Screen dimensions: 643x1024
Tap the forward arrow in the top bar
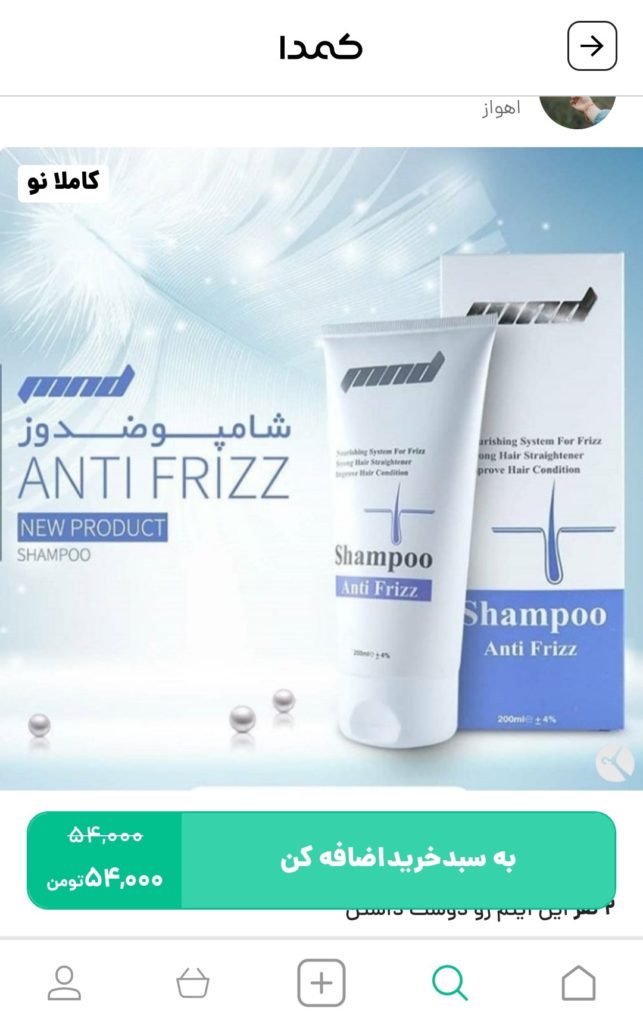coord(592,46)
